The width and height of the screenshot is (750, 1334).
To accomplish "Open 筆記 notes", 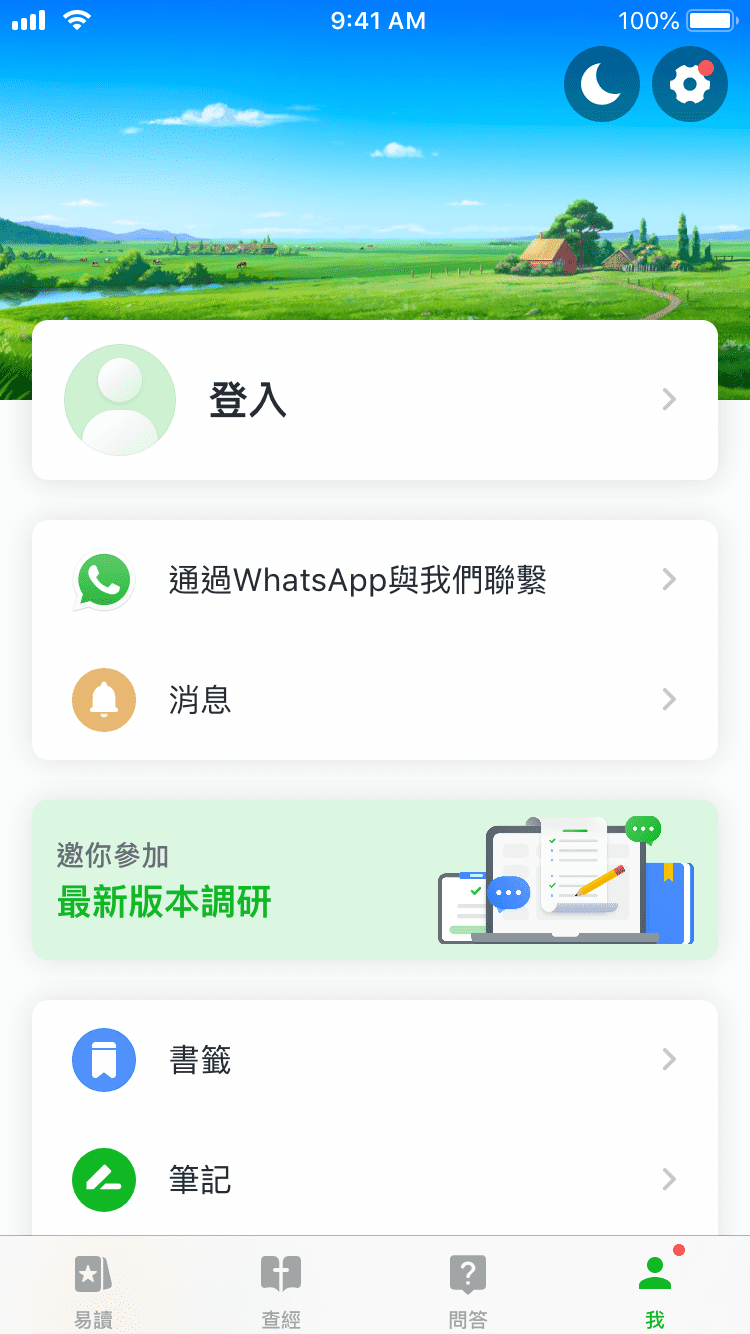I will [x=375, y=1179].
